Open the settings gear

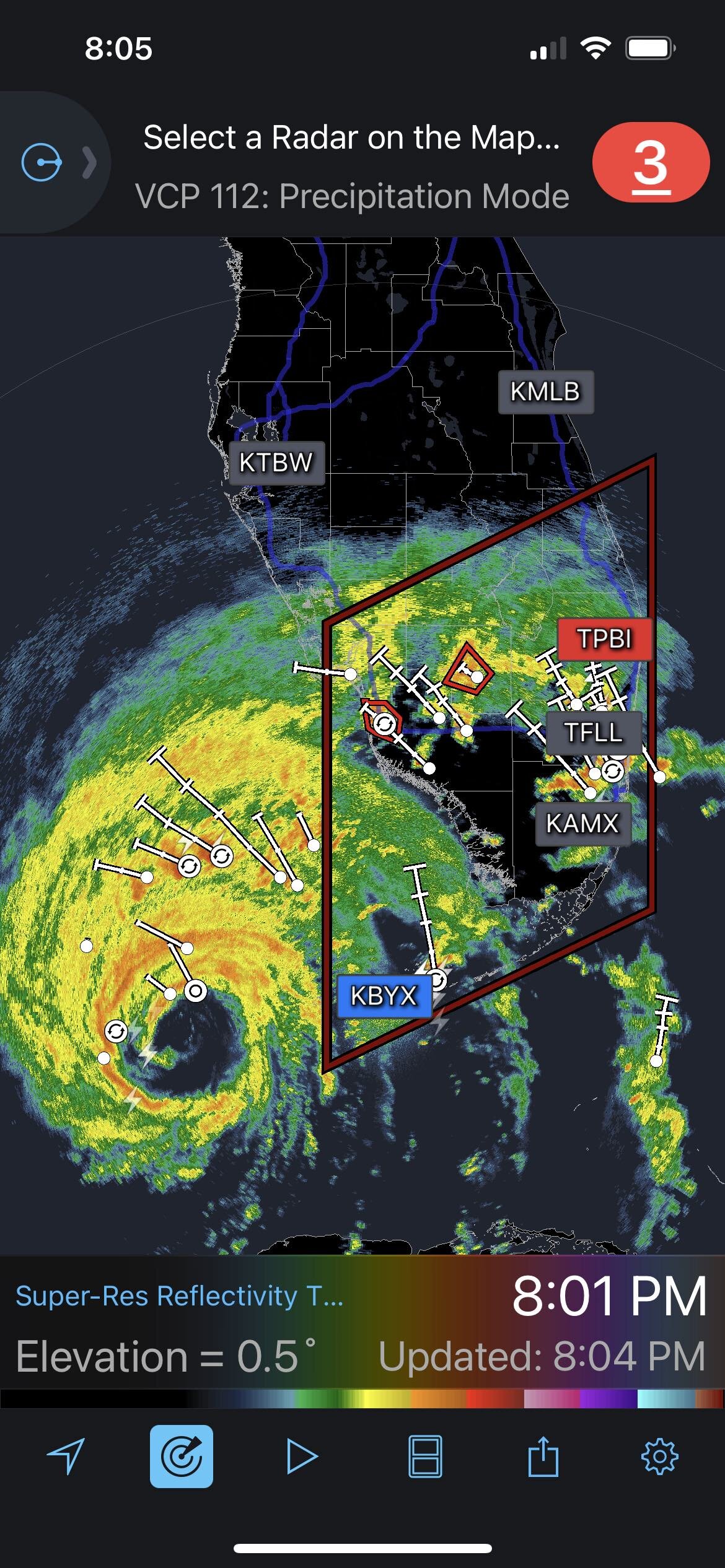(659, 1456)
